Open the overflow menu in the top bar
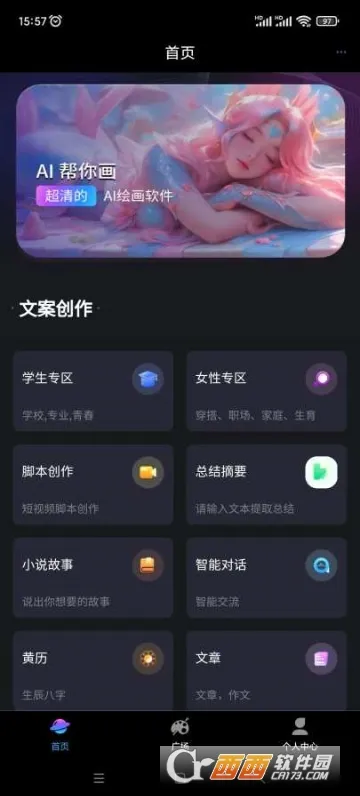The image size is (360, 796). 341,52
